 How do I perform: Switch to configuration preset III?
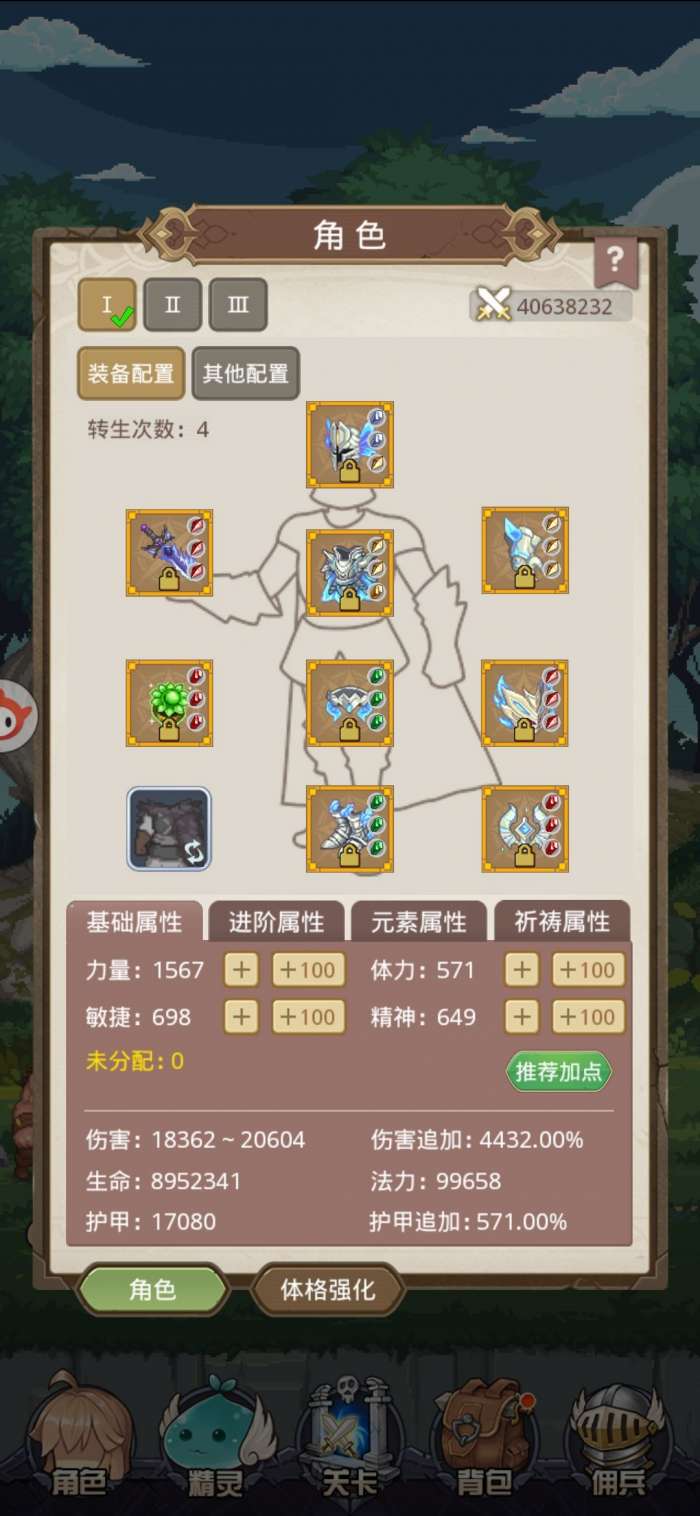238,305
